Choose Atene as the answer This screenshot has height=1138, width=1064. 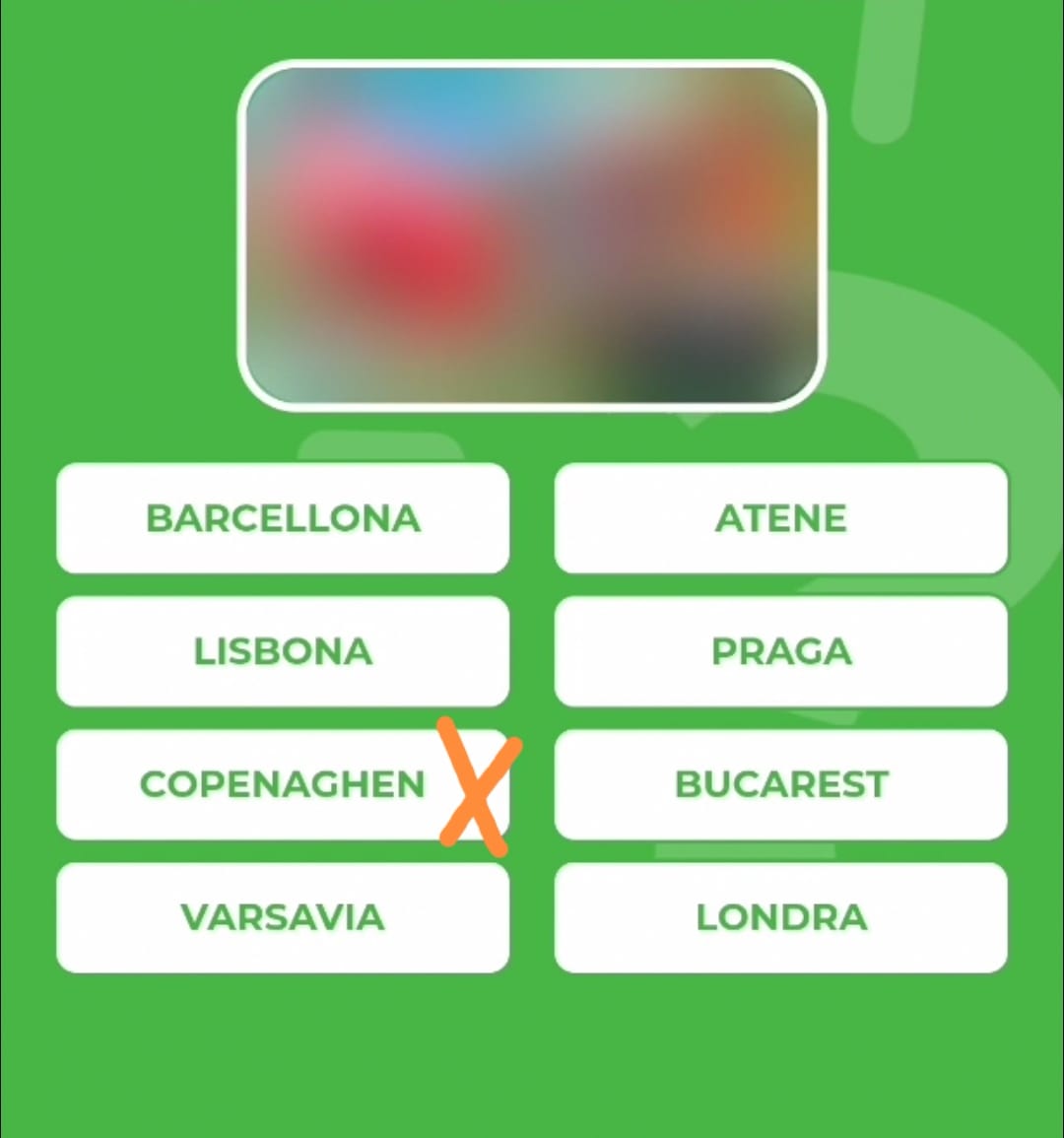tap(780, 518)
